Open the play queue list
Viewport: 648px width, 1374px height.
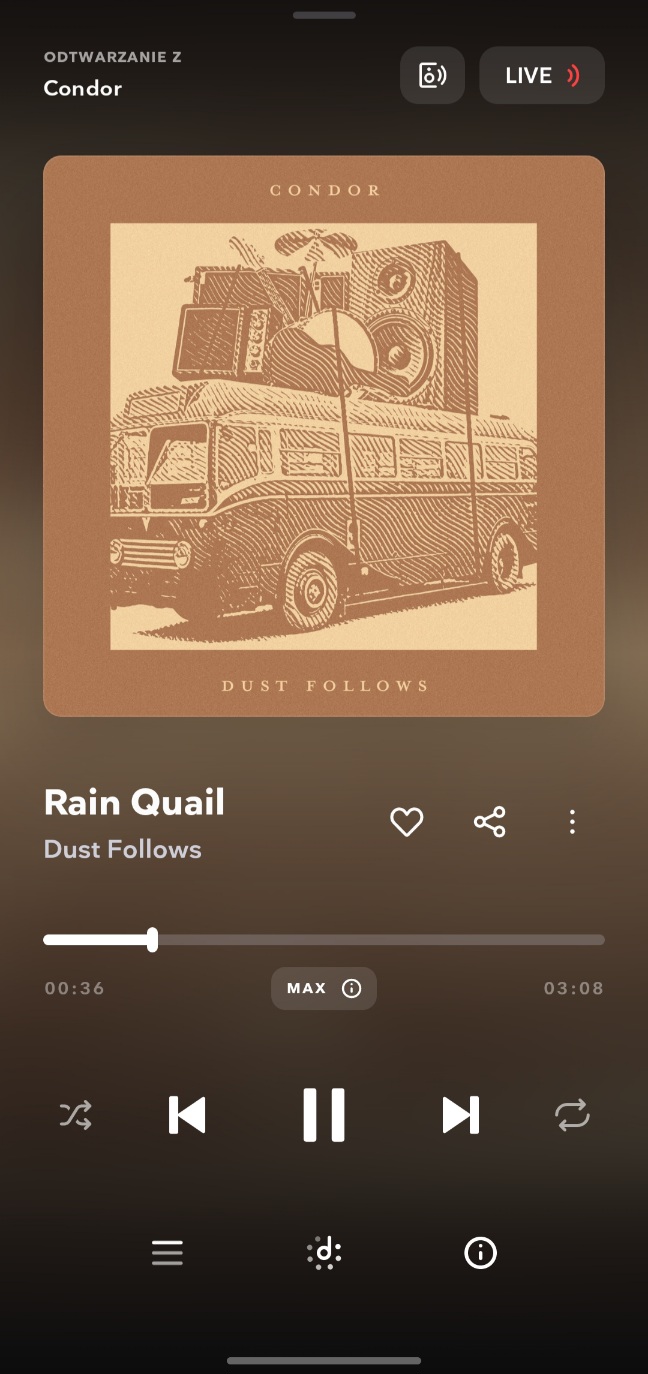click(167, 1252)
